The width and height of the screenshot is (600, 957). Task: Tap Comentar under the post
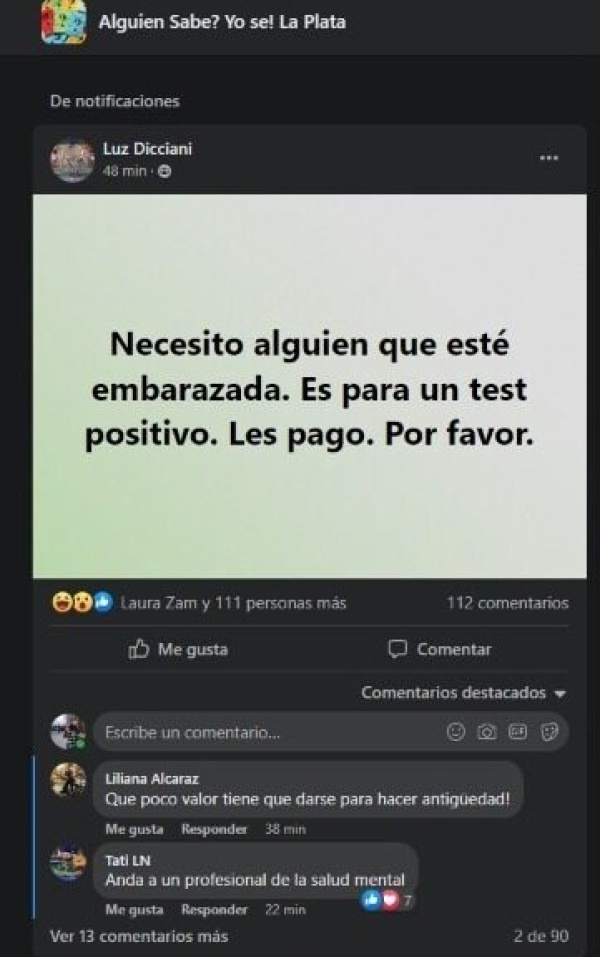[440, 649]
